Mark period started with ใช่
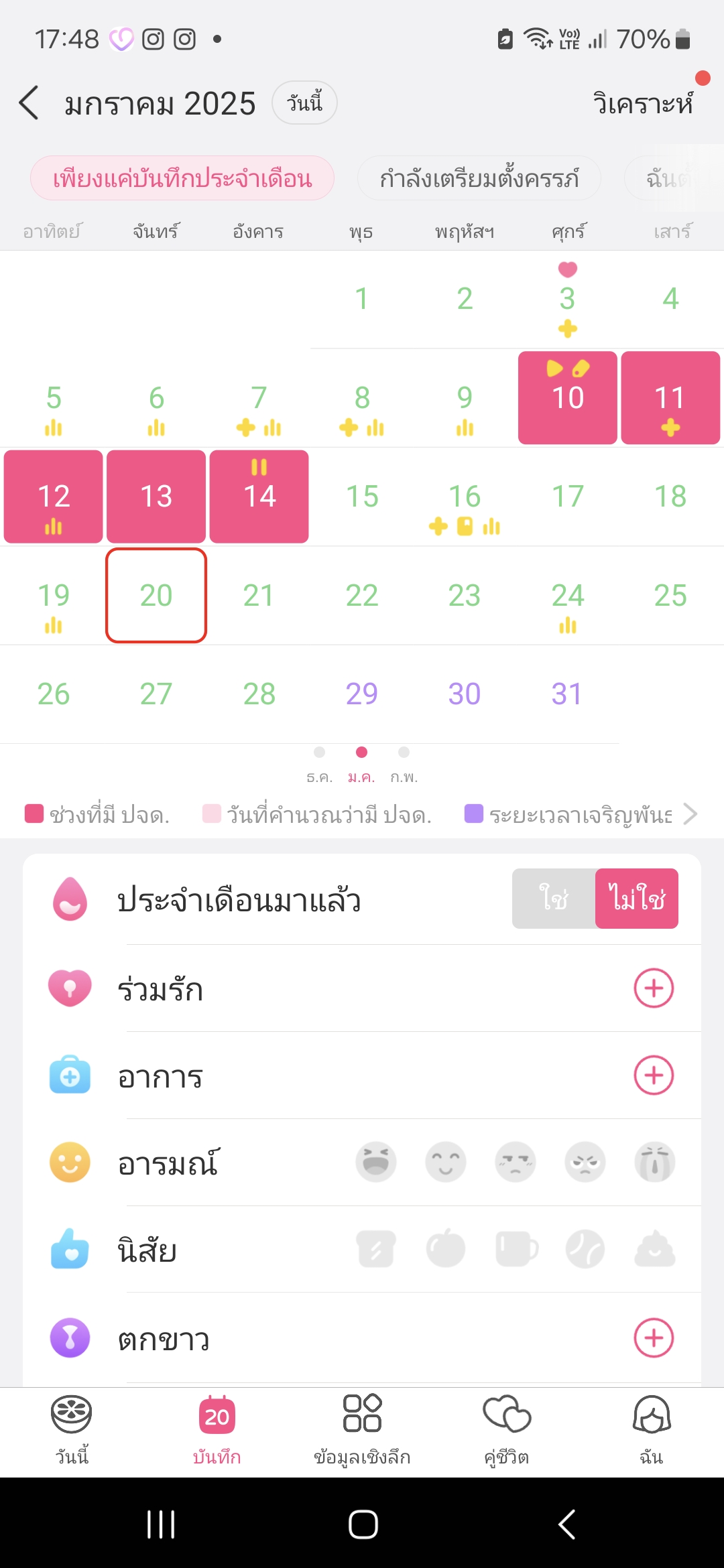724x1568 pixels. tap(554, 899)
